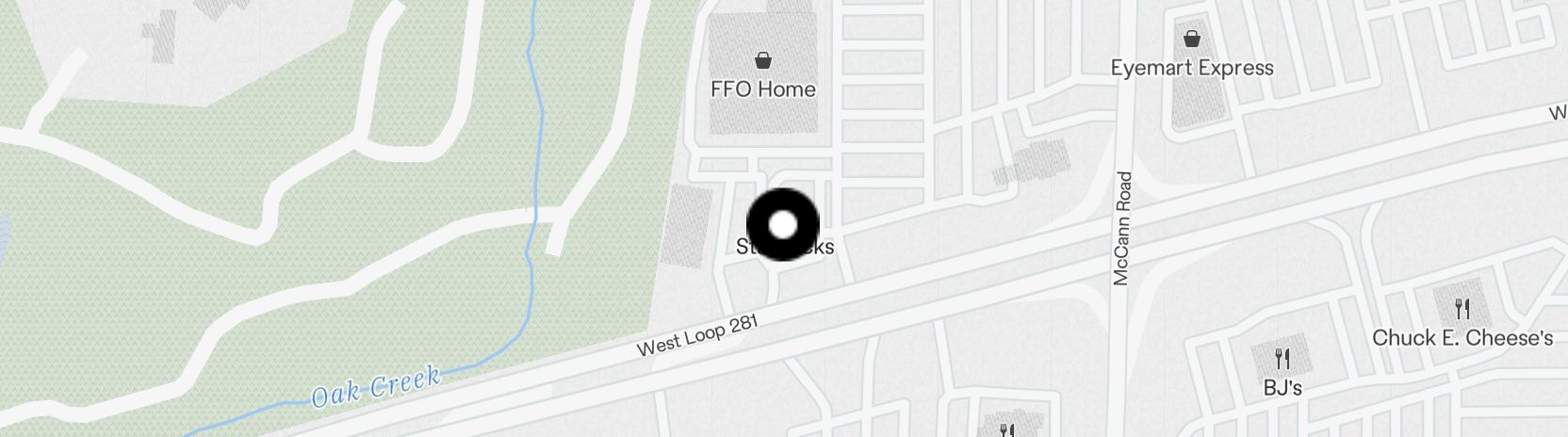
Task: Tap the black location pin marker
Action: tap(783, 225)
